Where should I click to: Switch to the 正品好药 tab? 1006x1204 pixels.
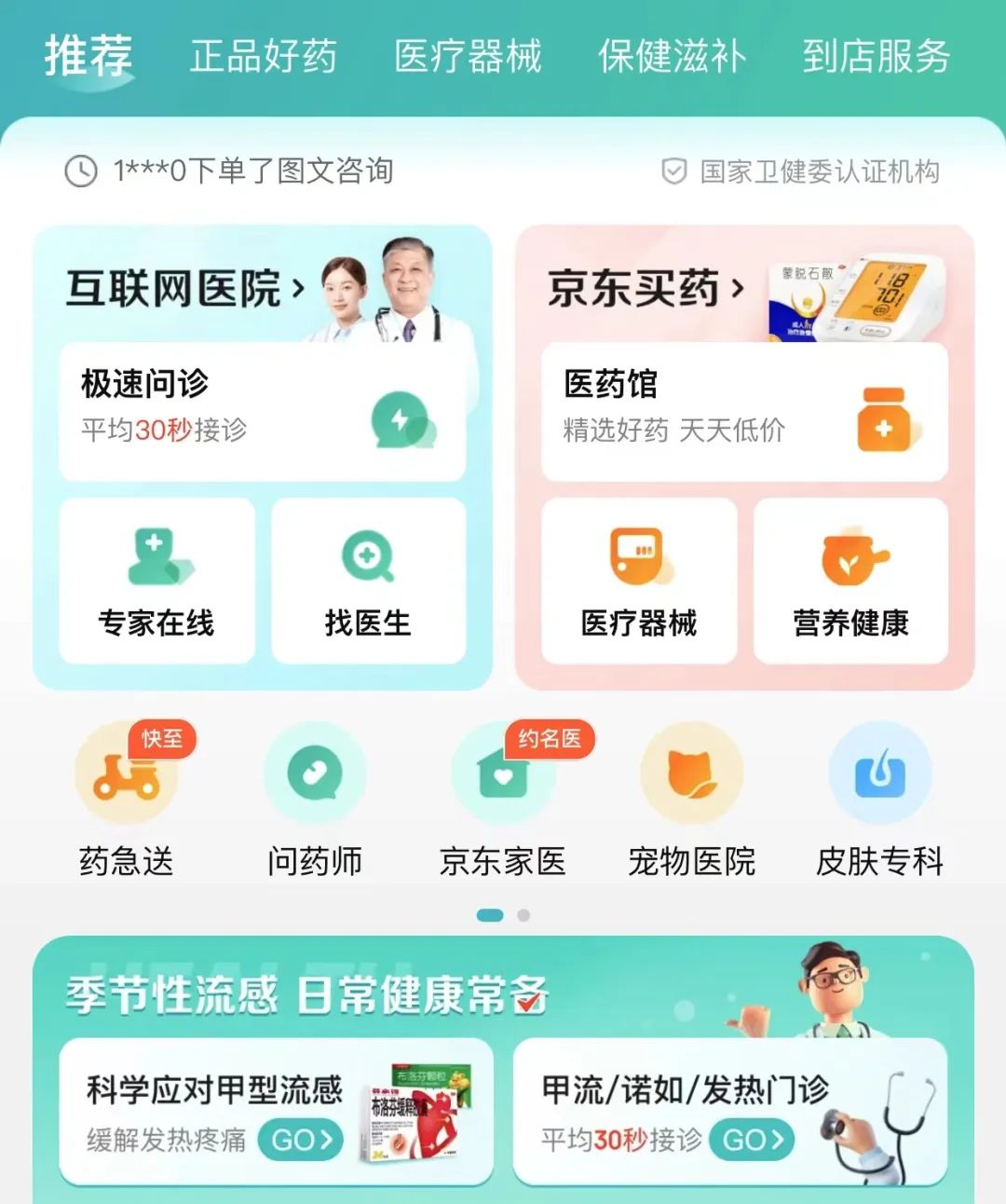[263, 57]
